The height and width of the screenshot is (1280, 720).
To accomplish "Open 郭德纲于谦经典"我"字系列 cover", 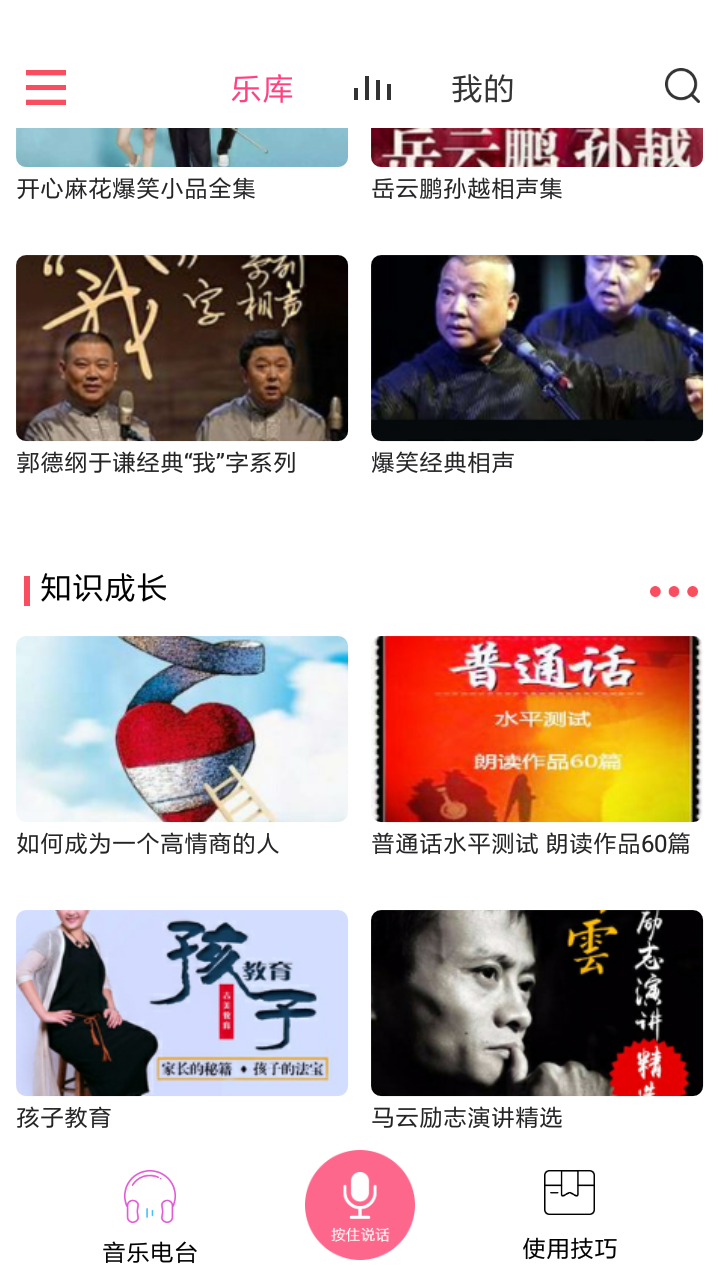I will click(x=181, y=347).
